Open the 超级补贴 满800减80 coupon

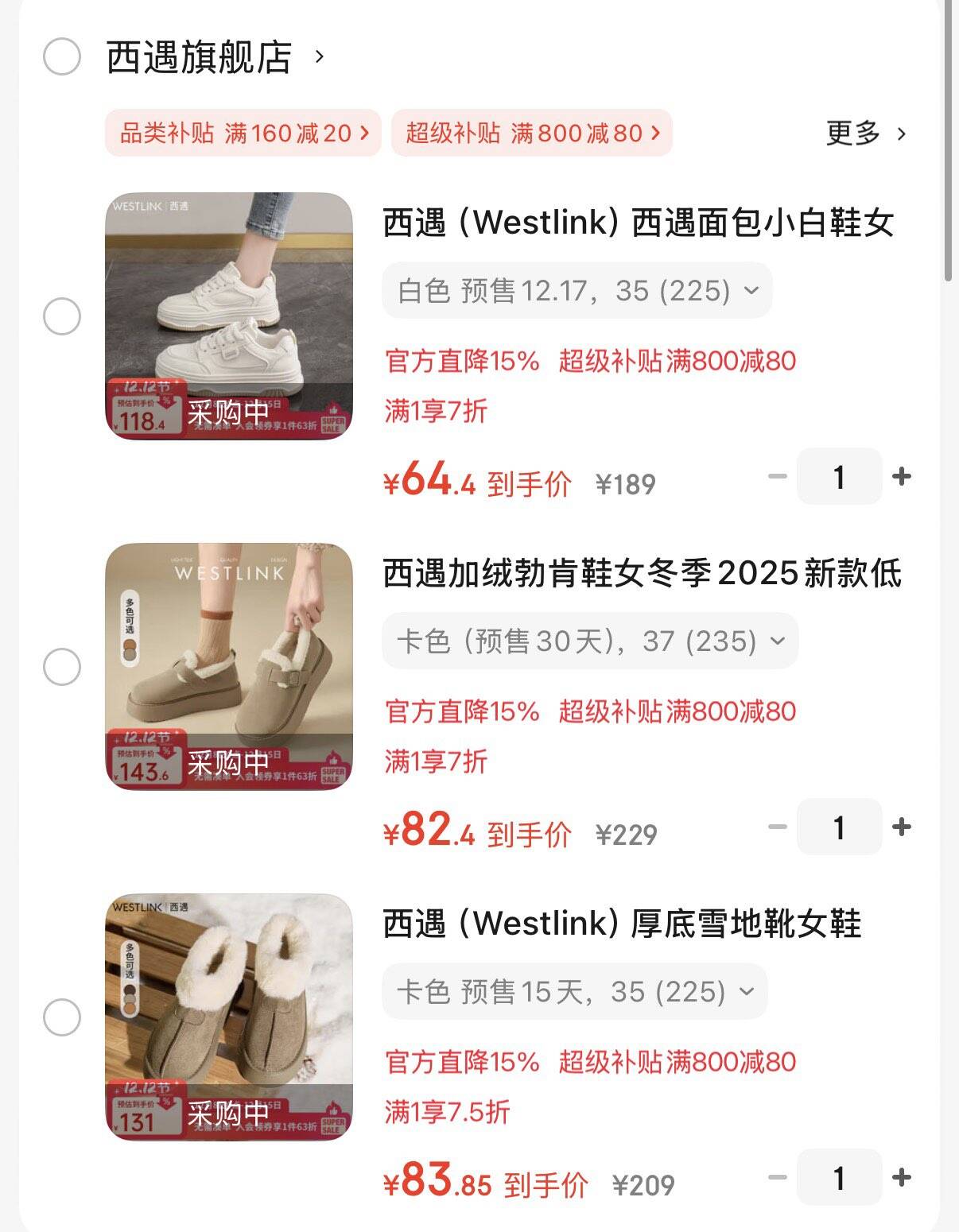point(532,133)
